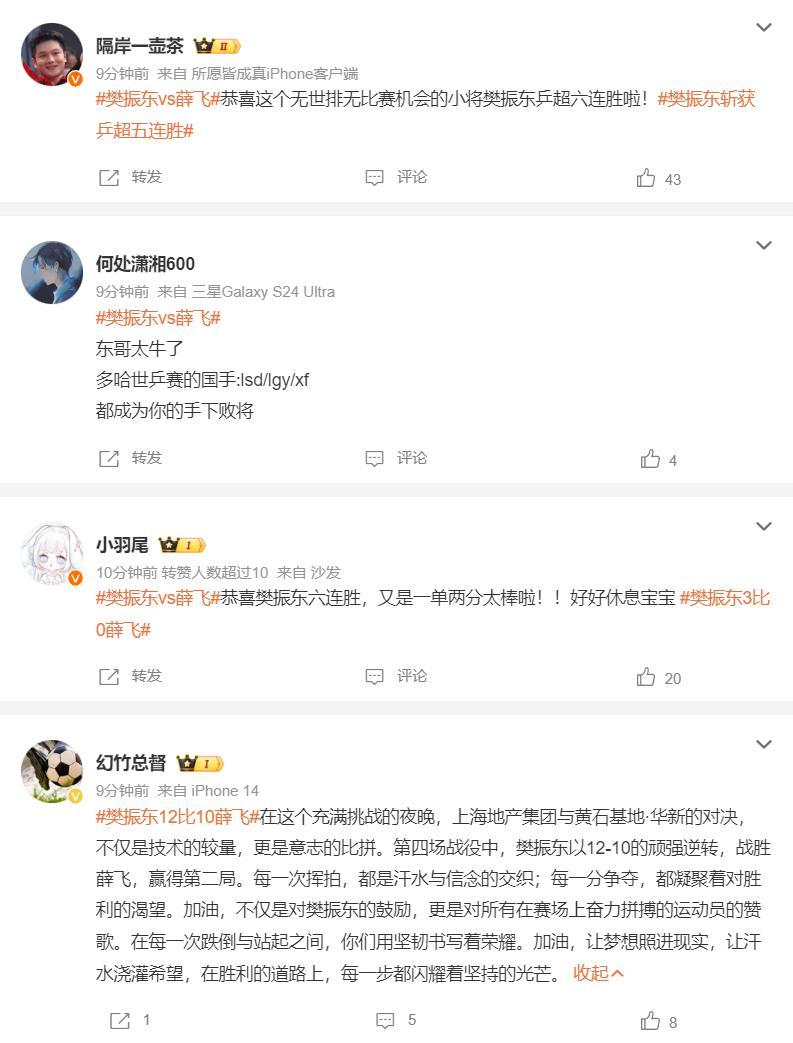Collapse 幻竹总督's post with 收起
This screenshot has height=1043, width=793.
(598, 973)
